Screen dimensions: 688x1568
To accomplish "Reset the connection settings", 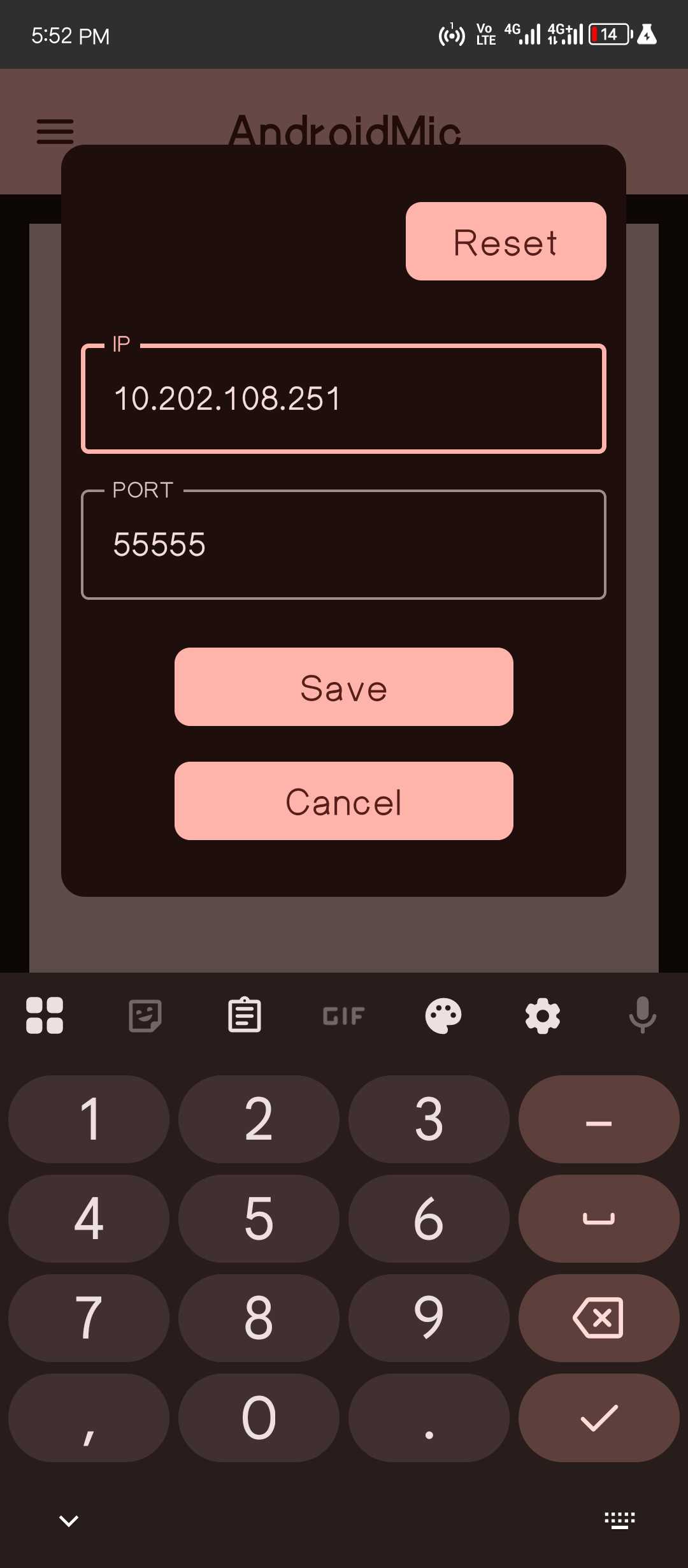I will click(505, 241).
